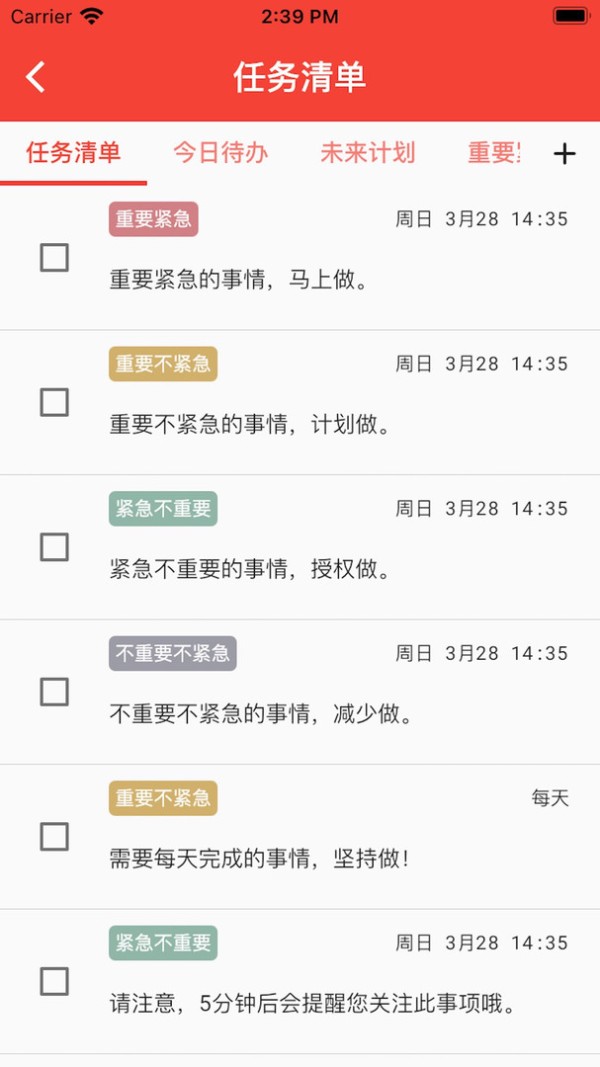
Task: View the 5分钟后会提醒 reminder task
Action: click(x=313, y=1004)
